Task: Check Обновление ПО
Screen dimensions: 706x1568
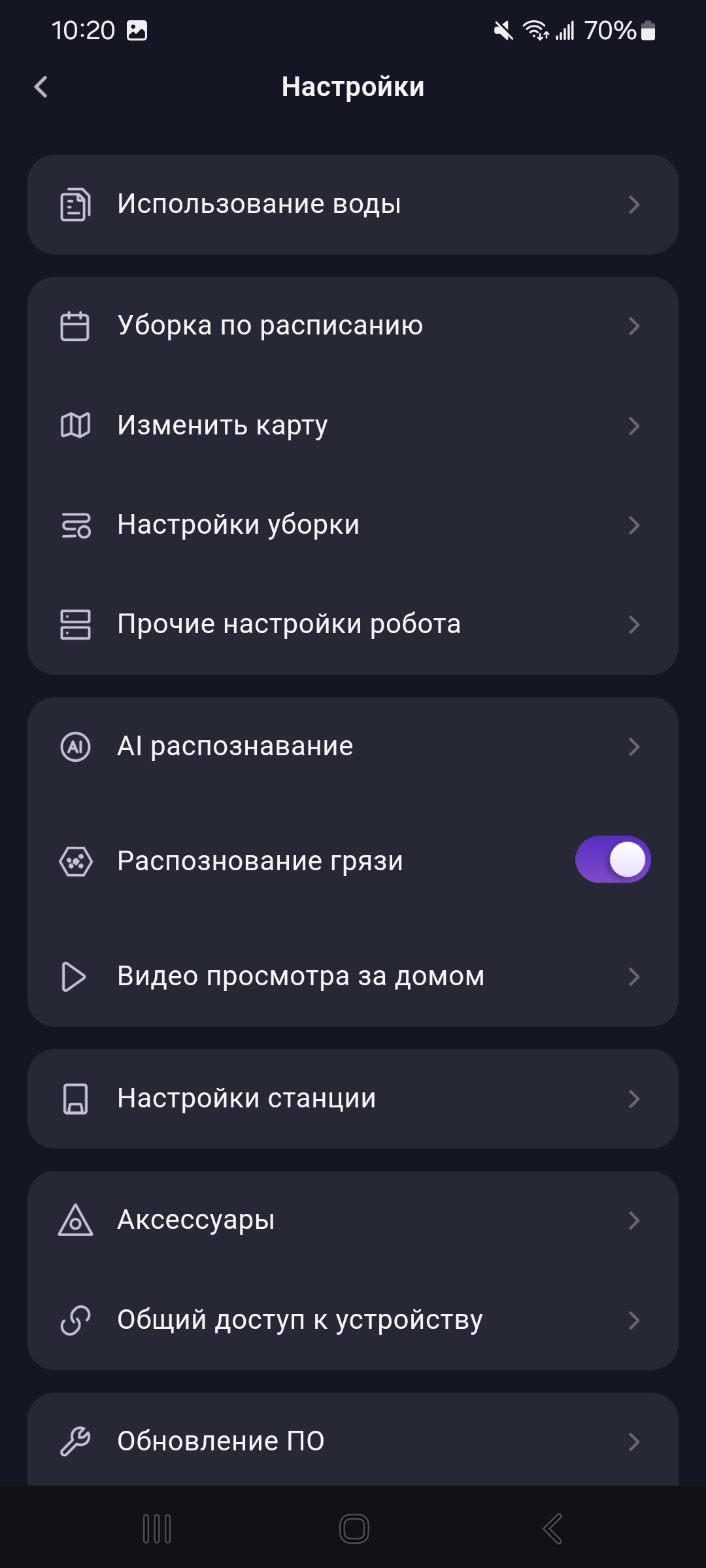Action: [x=352, y=1441]
